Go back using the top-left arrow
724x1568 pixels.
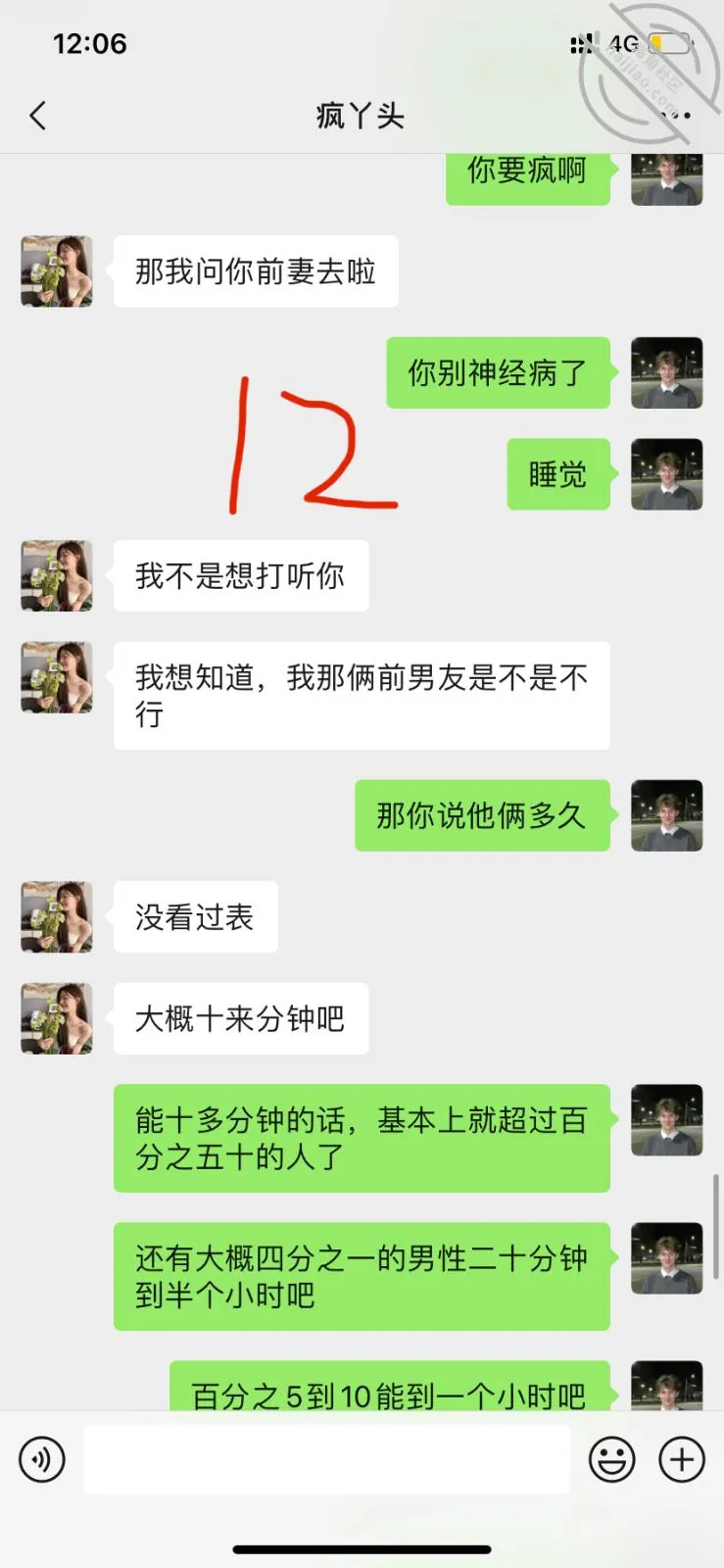[37, 116]
